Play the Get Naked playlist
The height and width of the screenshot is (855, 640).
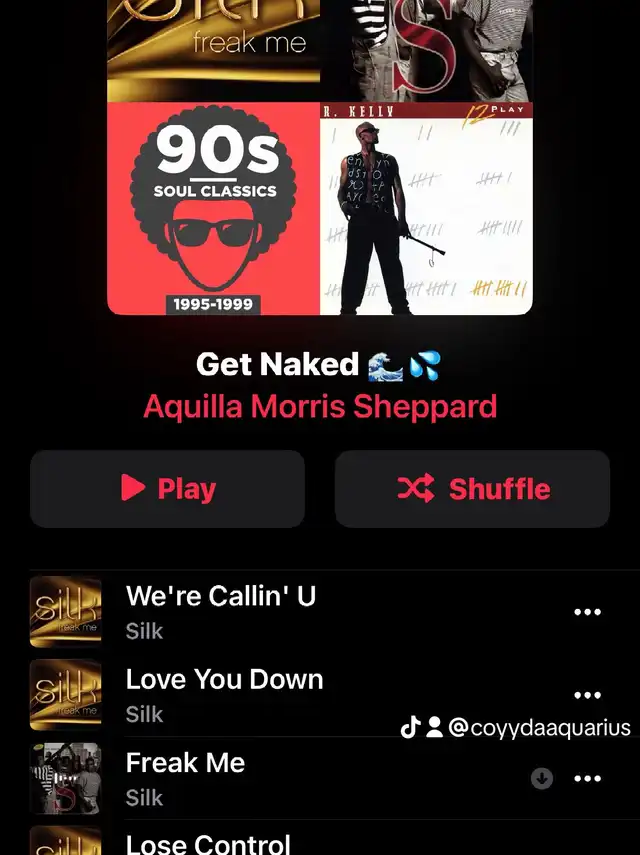coord(167,488)
